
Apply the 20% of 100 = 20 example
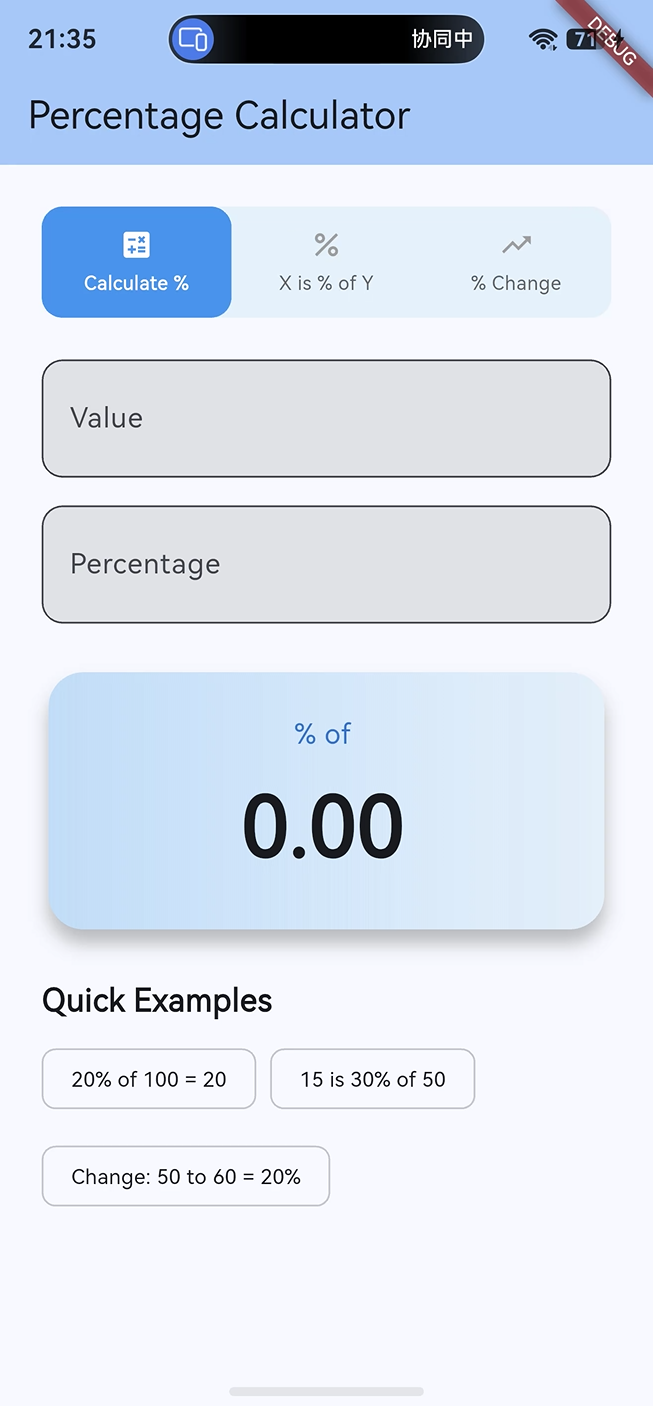tap(149, 1079)
